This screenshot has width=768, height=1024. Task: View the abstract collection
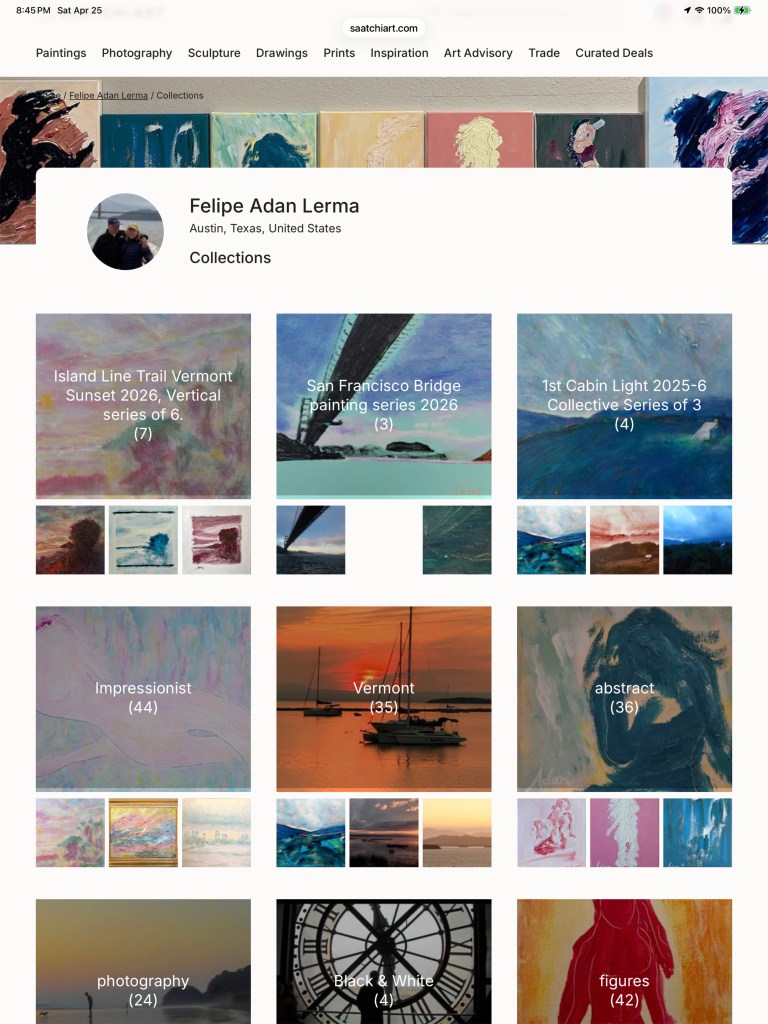point(624,697)
